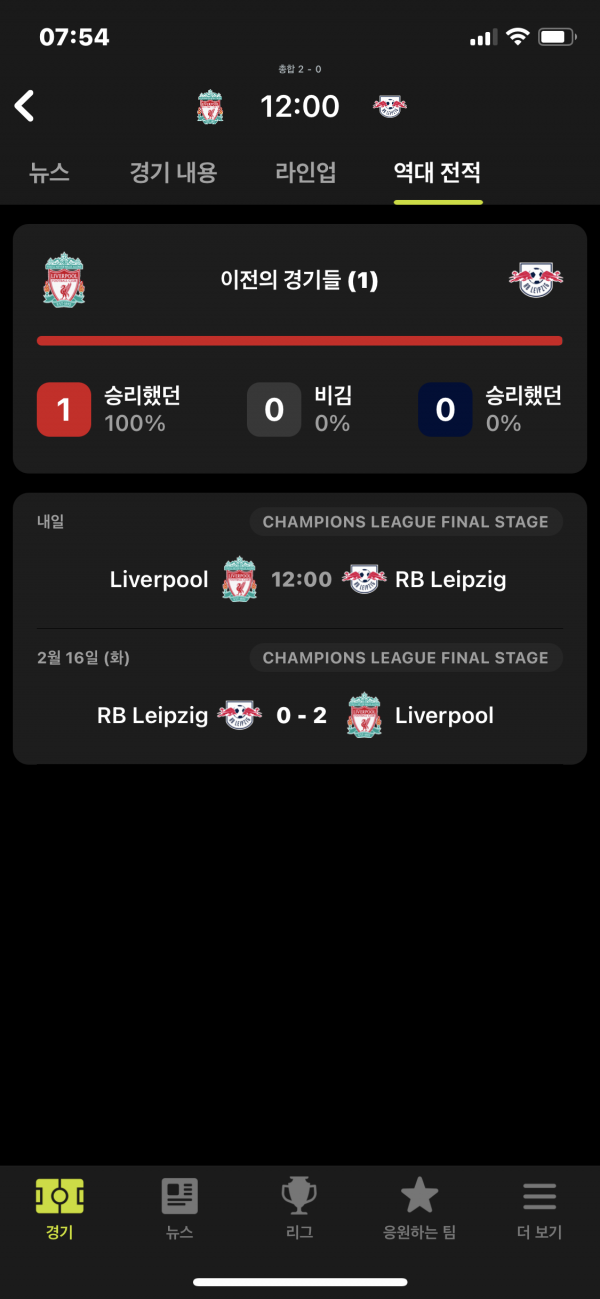Screen dimensions: 600x1299
Task: Open the RB Leipzig 0 - 2 Liverpool match
Action: coord(300,715)
